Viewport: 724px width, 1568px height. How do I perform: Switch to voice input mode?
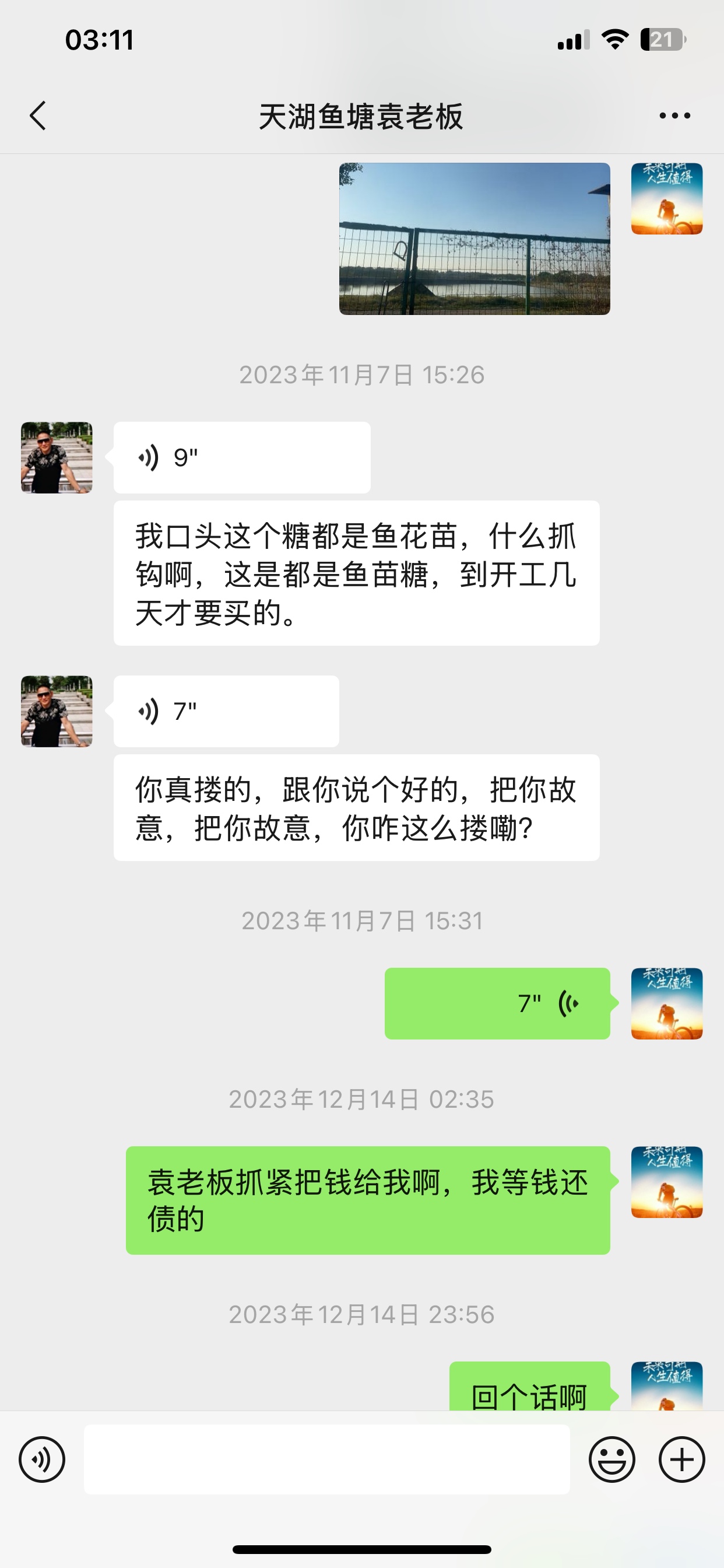pyautogui.click(x=42, y=1459)
